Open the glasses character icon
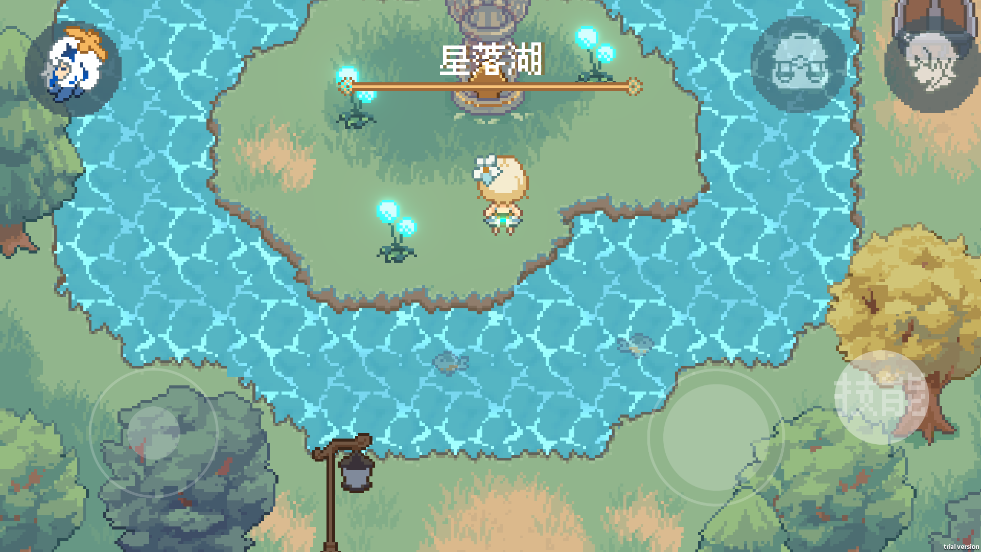Viewport: 981px width, 552px height. tap(798, 65)
